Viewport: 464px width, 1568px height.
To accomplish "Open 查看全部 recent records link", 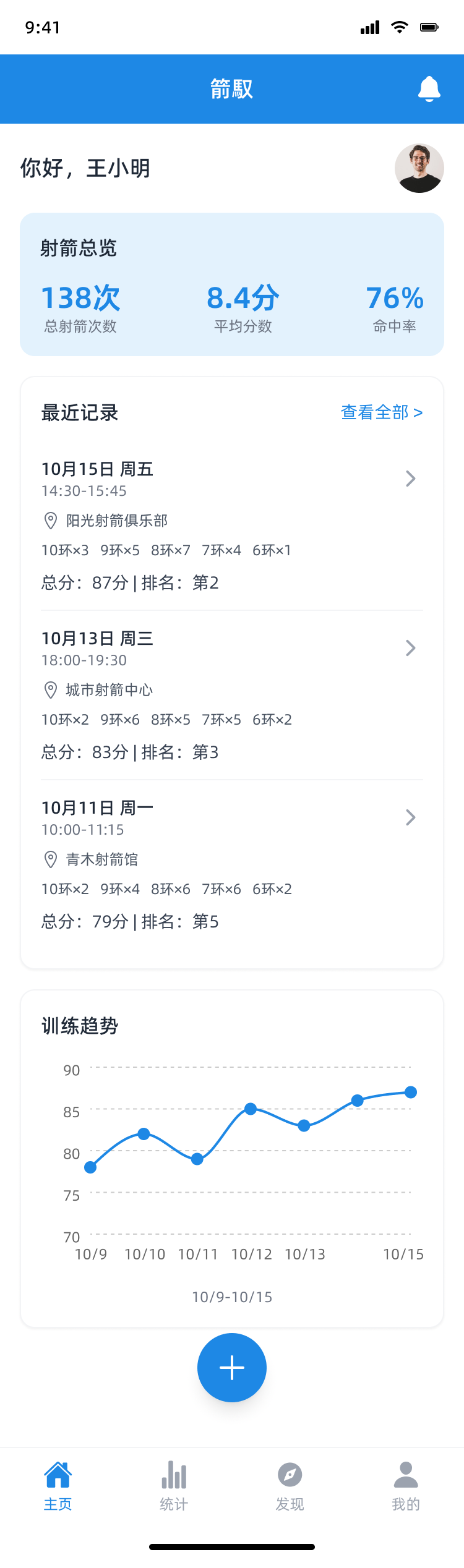I will tap(381, 412).
